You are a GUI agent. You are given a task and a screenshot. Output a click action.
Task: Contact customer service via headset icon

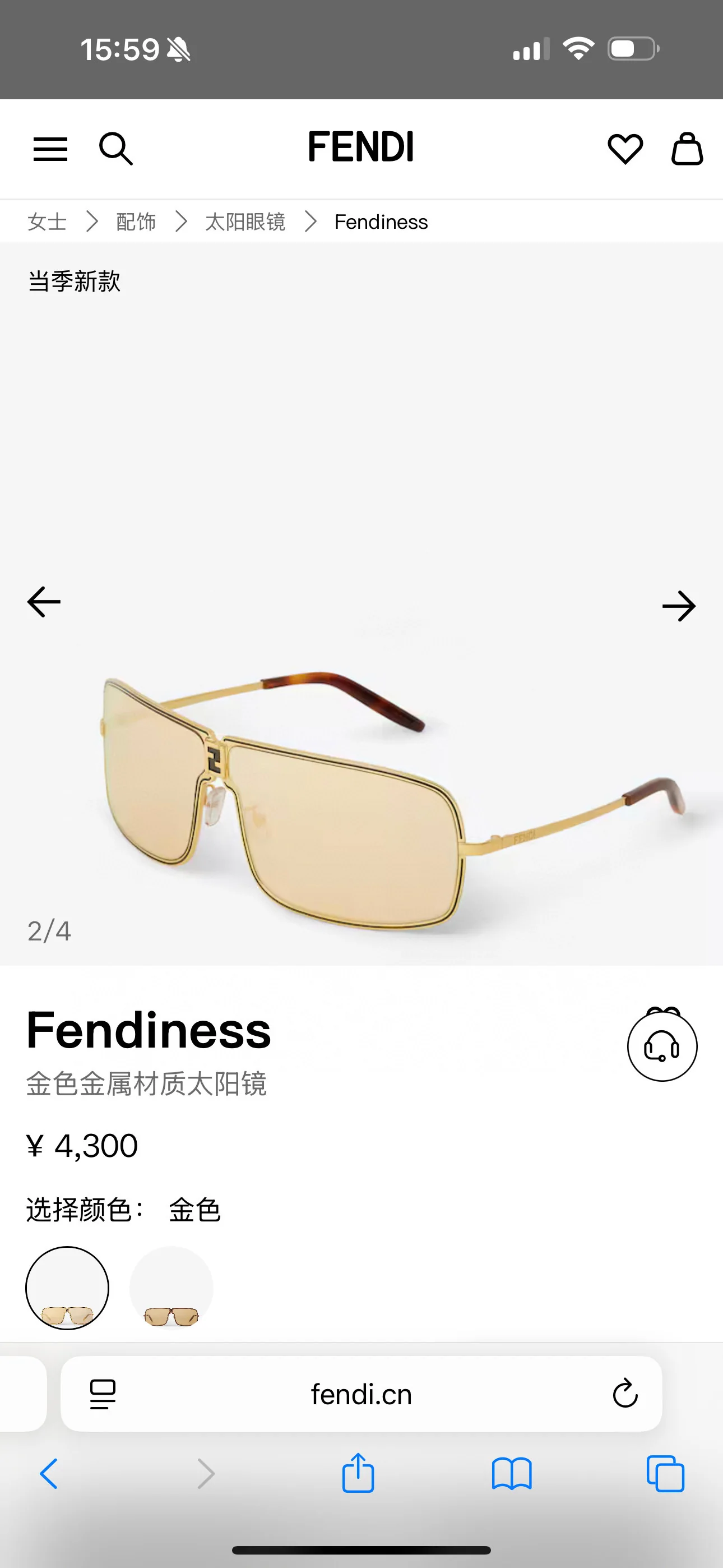[662, 1046]
